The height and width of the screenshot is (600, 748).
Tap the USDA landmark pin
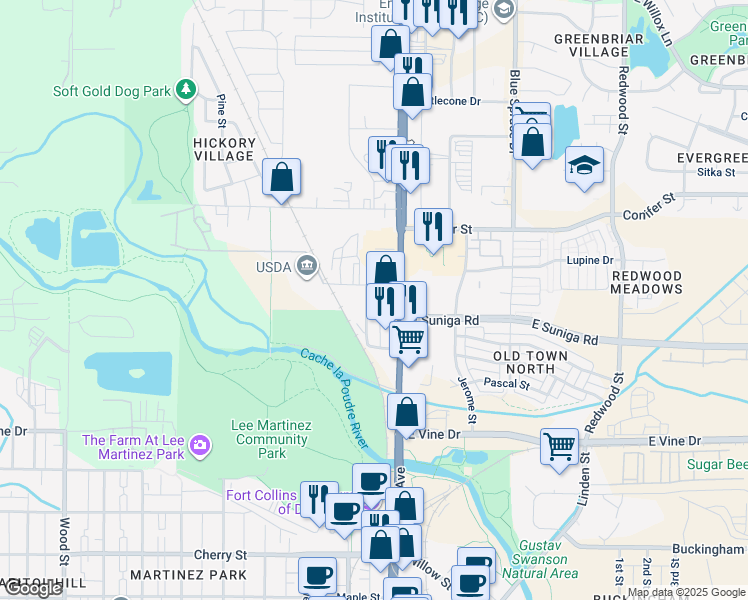[x=307, y=266]
